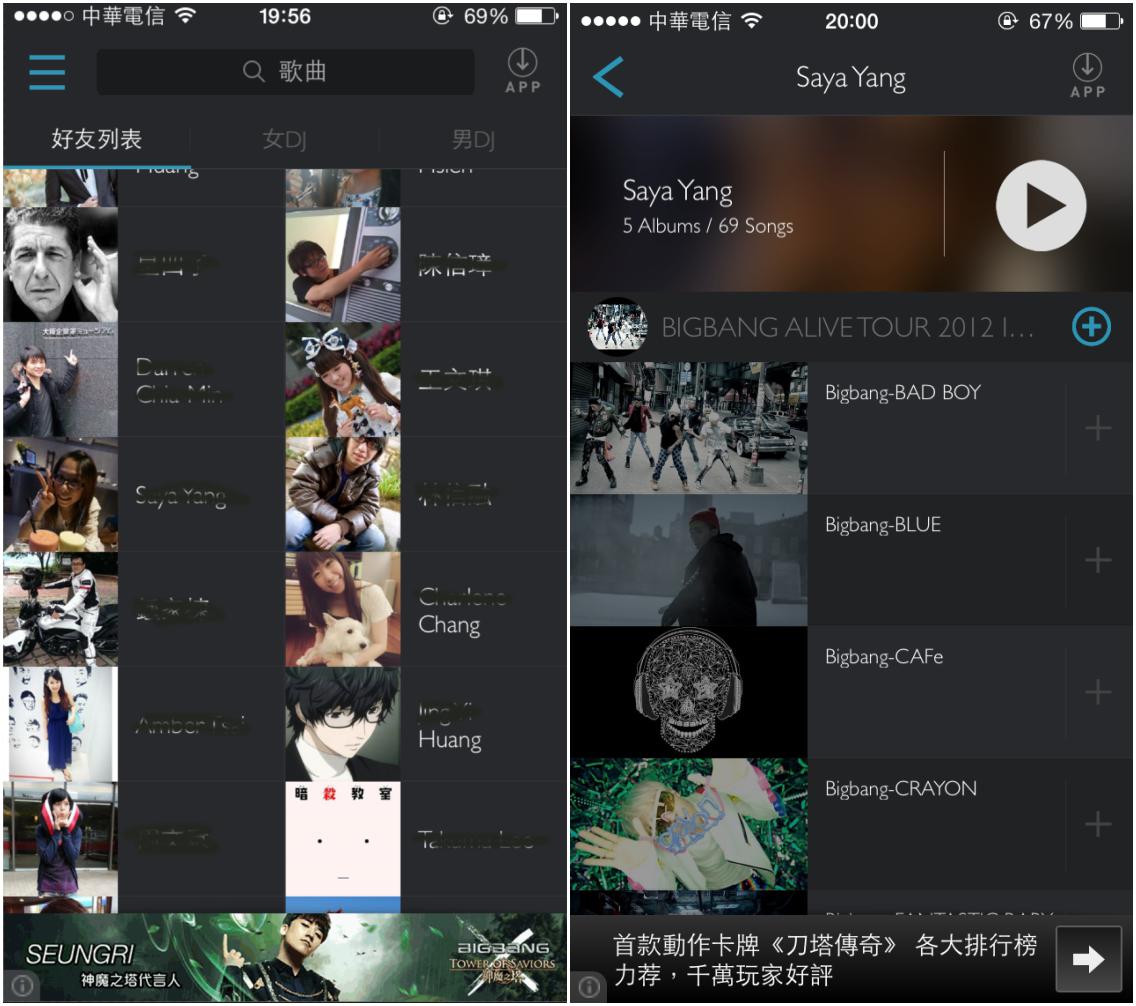Play all of Saya Yang's songs
The height and width of the screenshot is (1006, 1136).
point(1040,205)
